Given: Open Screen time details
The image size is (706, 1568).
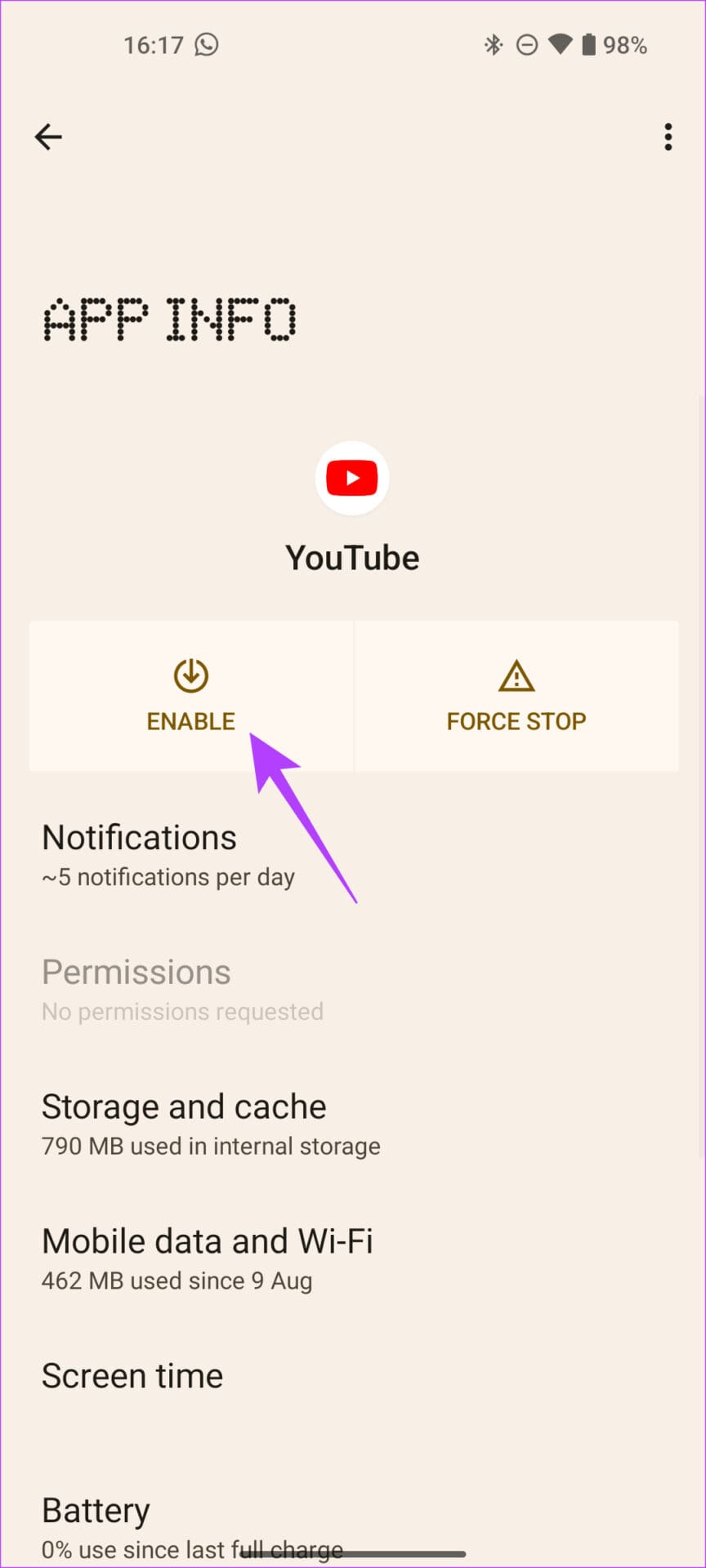Looking at the screenshot, I should click(x=353, y=1377).
